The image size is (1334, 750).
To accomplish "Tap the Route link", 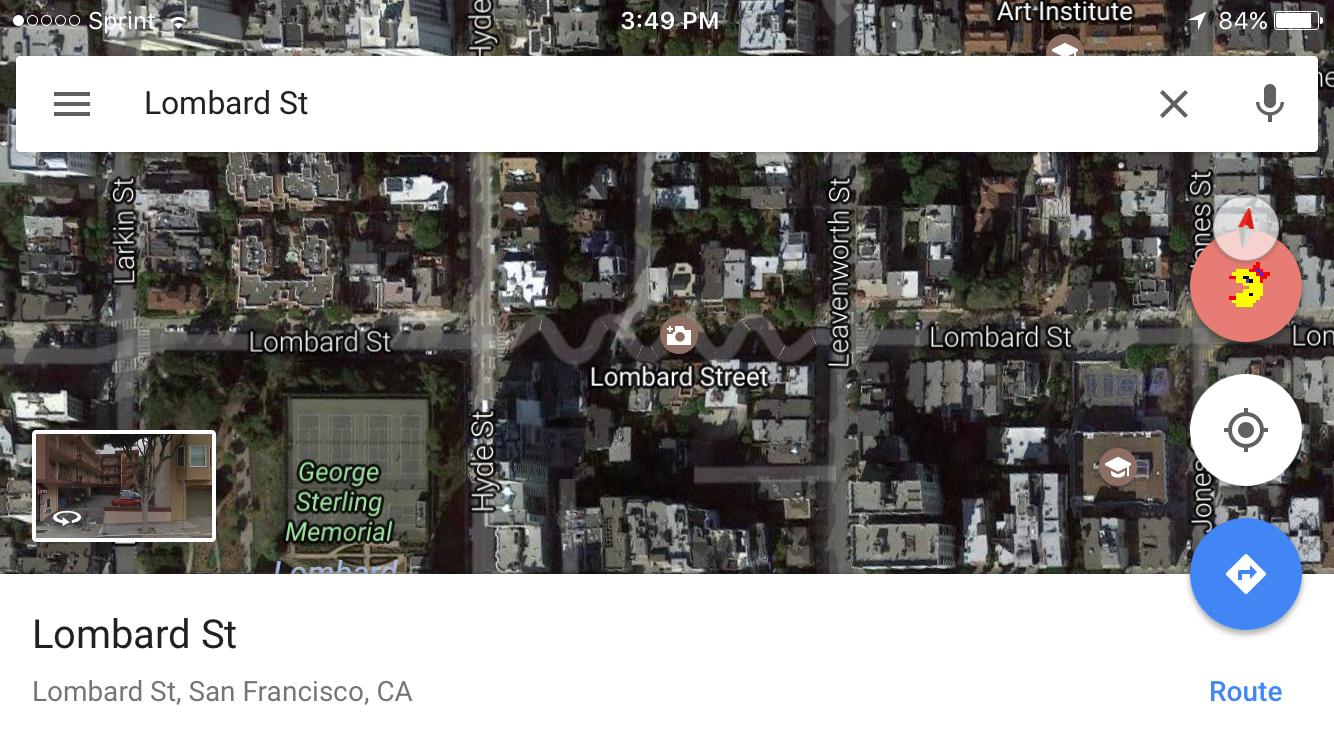I will 1245,692.
